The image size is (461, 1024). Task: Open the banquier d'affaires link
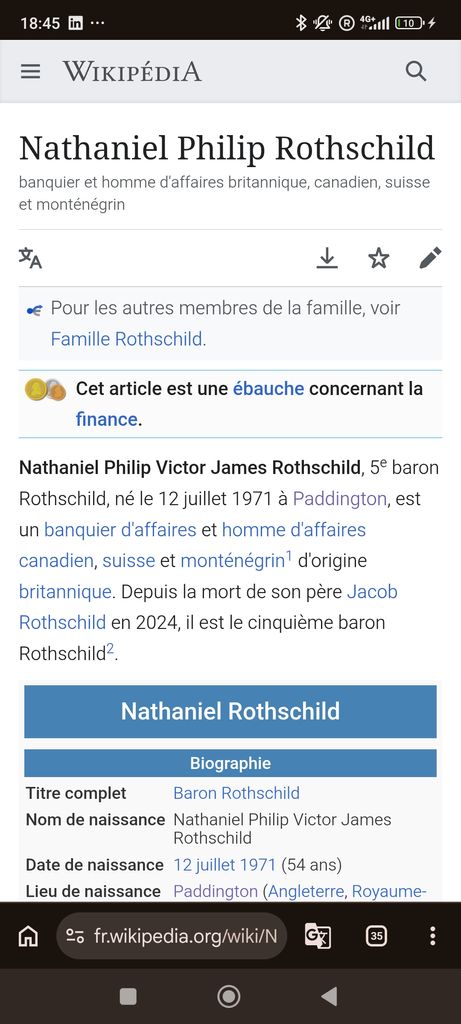click(x=120, y=530)
